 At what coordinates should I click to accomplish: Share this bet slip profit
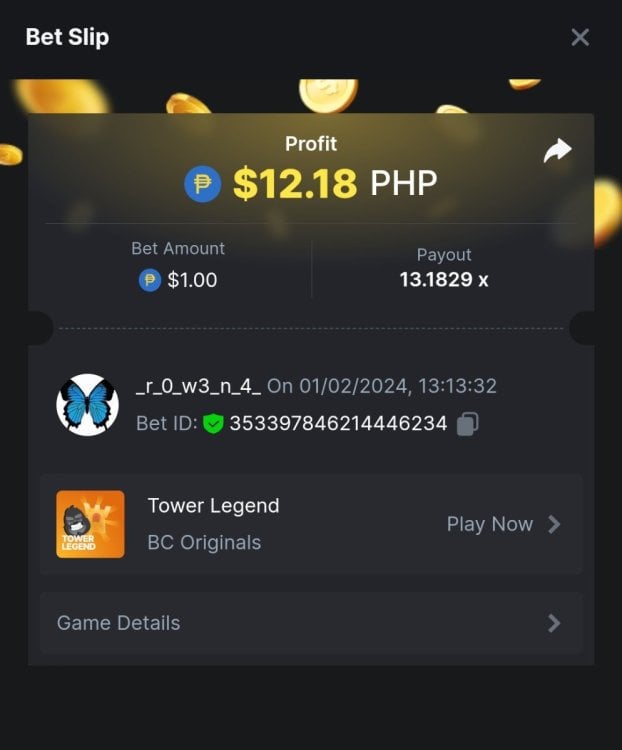[557, 151]
